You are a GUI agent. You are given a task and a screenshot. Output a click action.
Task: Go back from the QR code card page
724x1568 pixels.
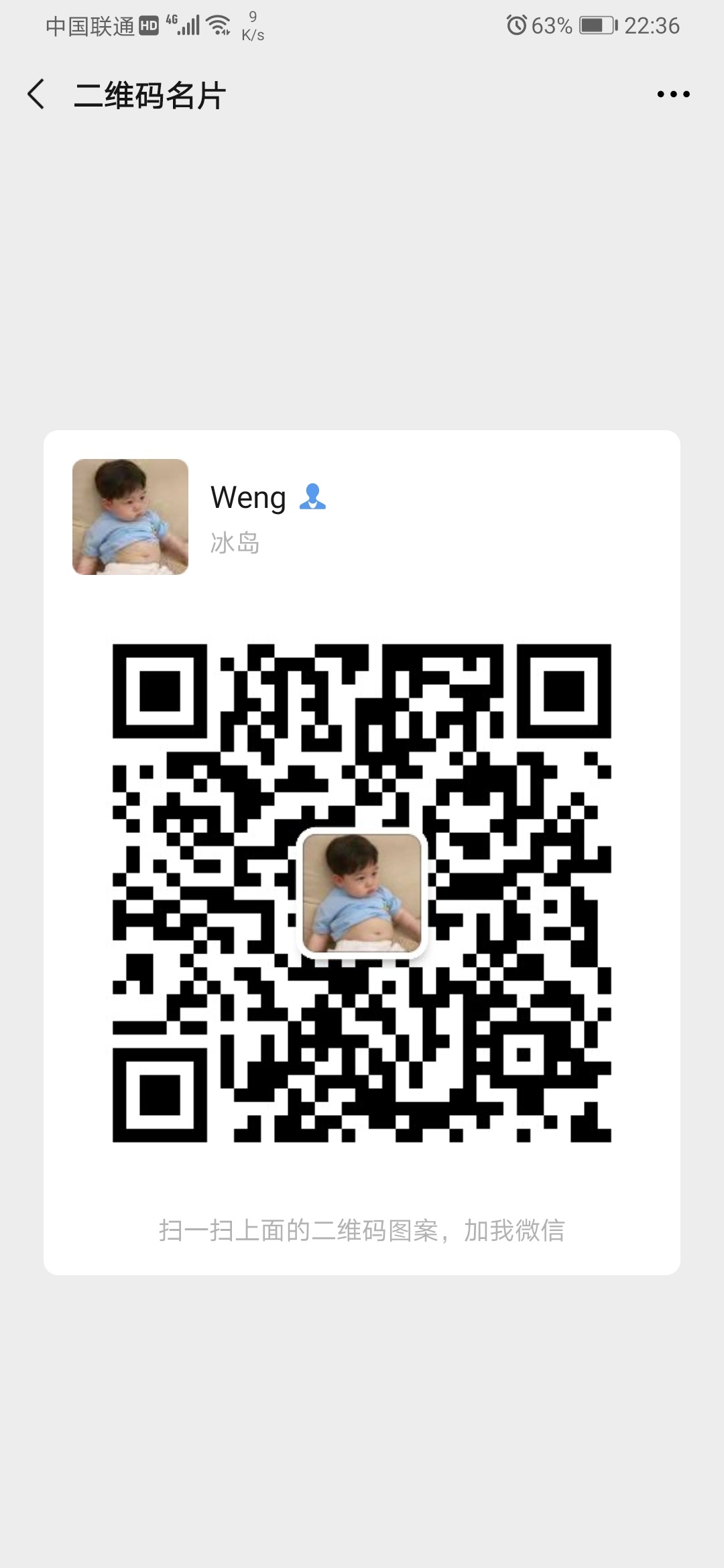tap(36, 94)
